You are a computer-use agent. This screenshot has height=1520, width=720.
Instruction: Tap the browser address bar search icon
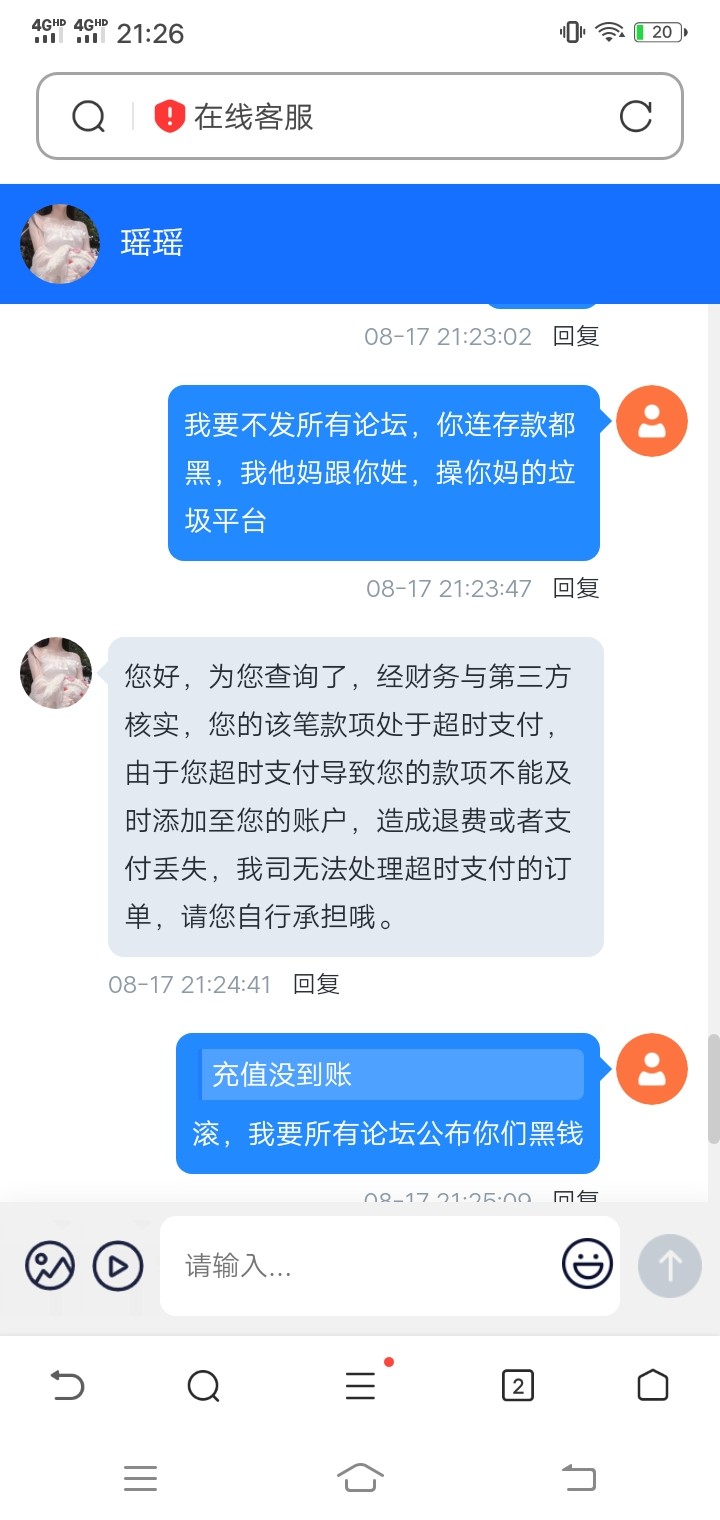click(x=89, y=117)
